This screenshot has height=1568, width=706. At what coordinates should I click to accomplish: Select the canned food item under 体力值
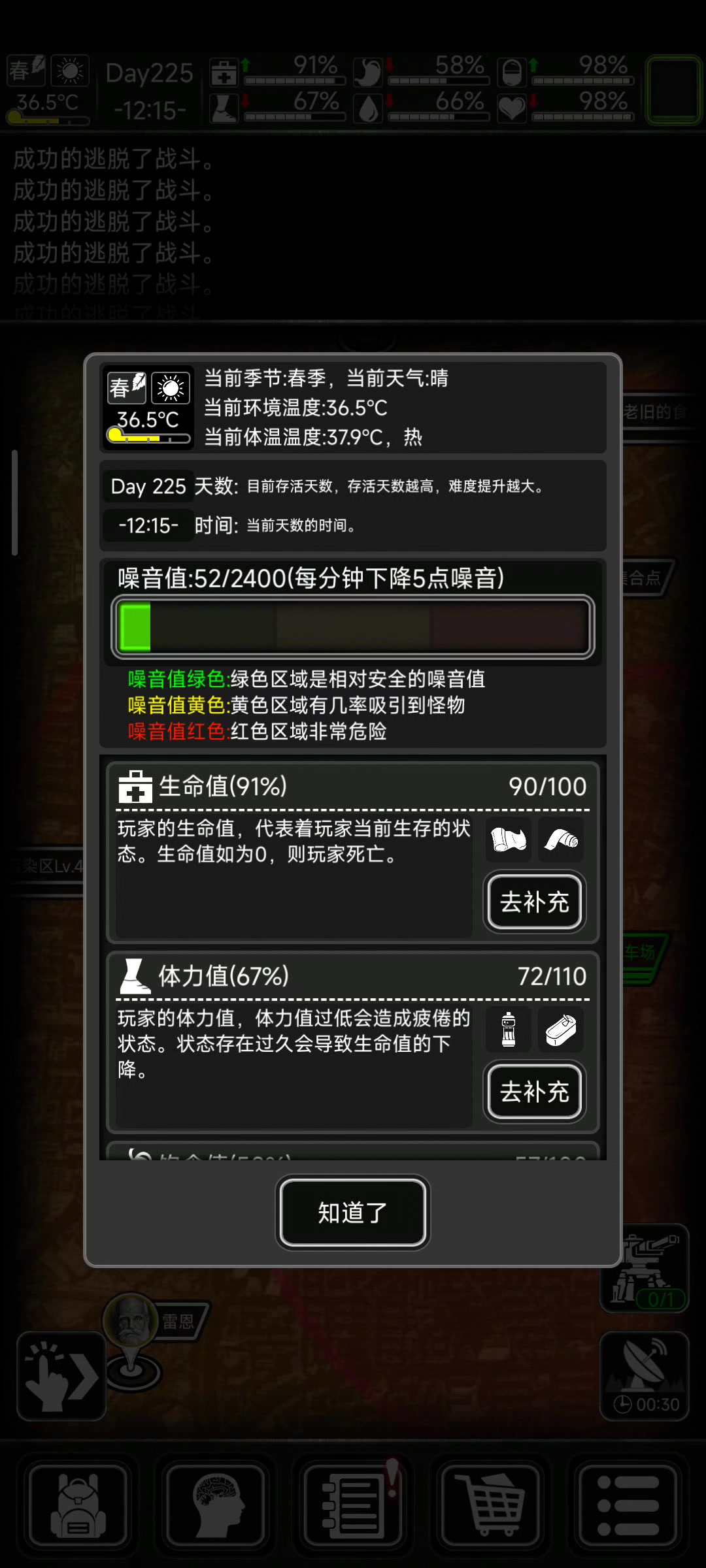(x=561, y=1030)
